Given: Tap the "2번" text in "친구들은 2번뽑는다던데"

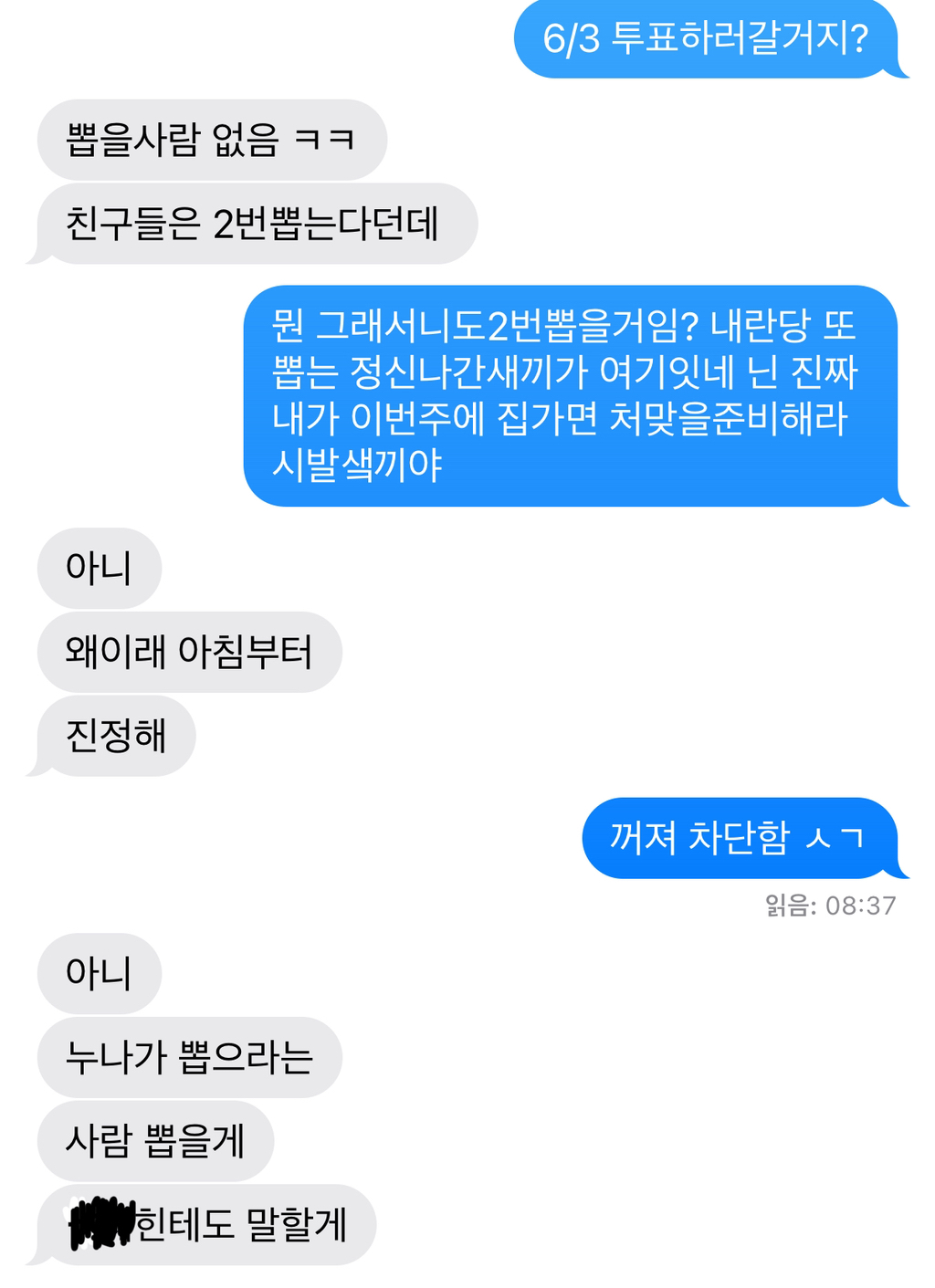Looking at the screenshot, I should click(239, 222).
